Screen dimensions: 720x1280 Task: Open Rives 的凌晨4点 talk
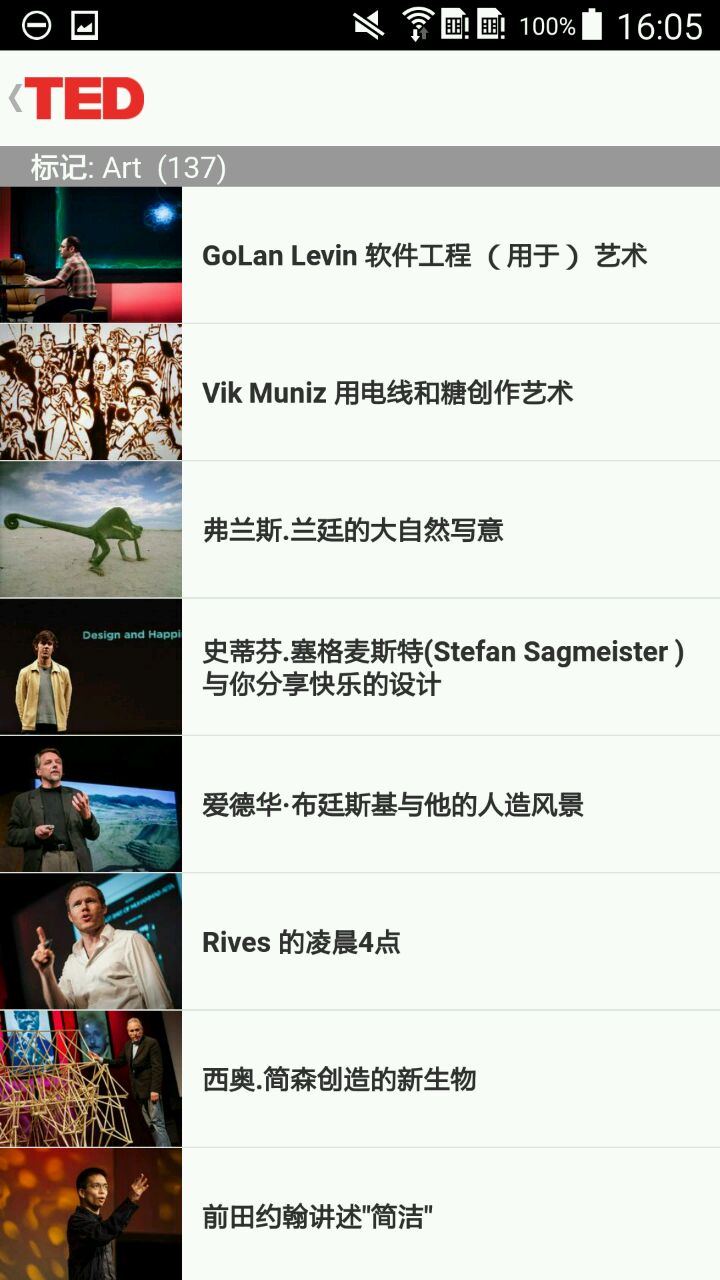360,941
